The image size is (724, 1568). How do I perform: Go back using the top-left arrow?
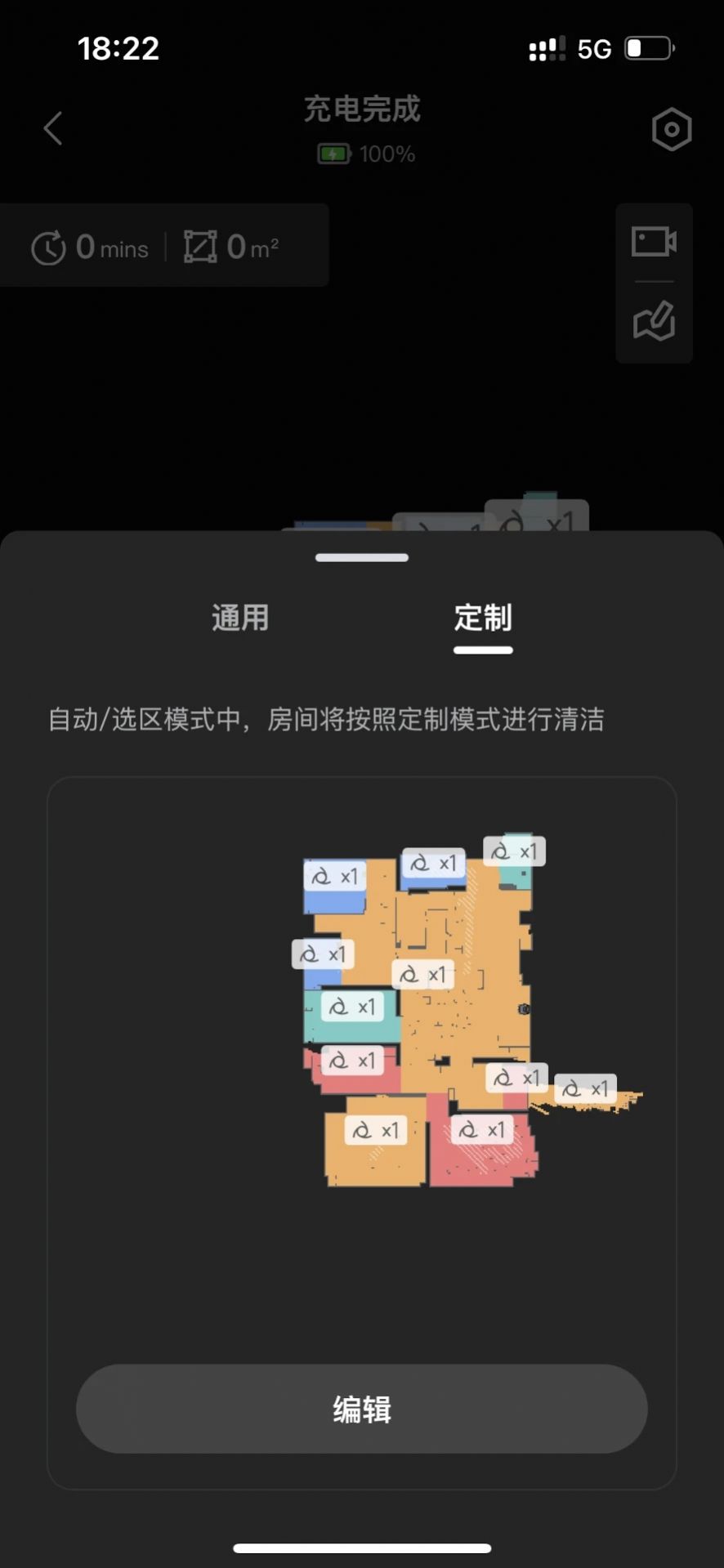tap(53, 128)
